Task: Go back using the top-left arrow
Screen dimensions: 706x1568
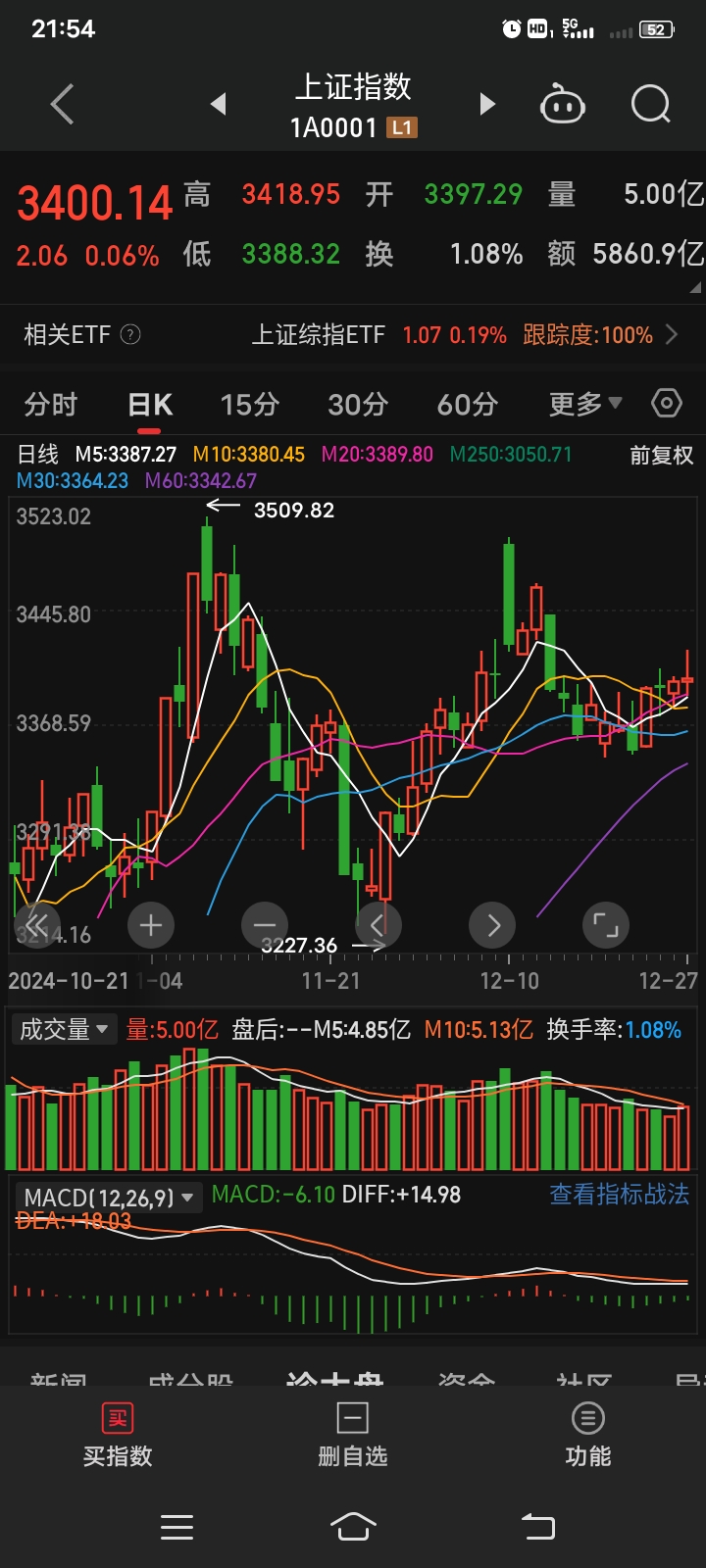Action: click(x=61, y=103)
